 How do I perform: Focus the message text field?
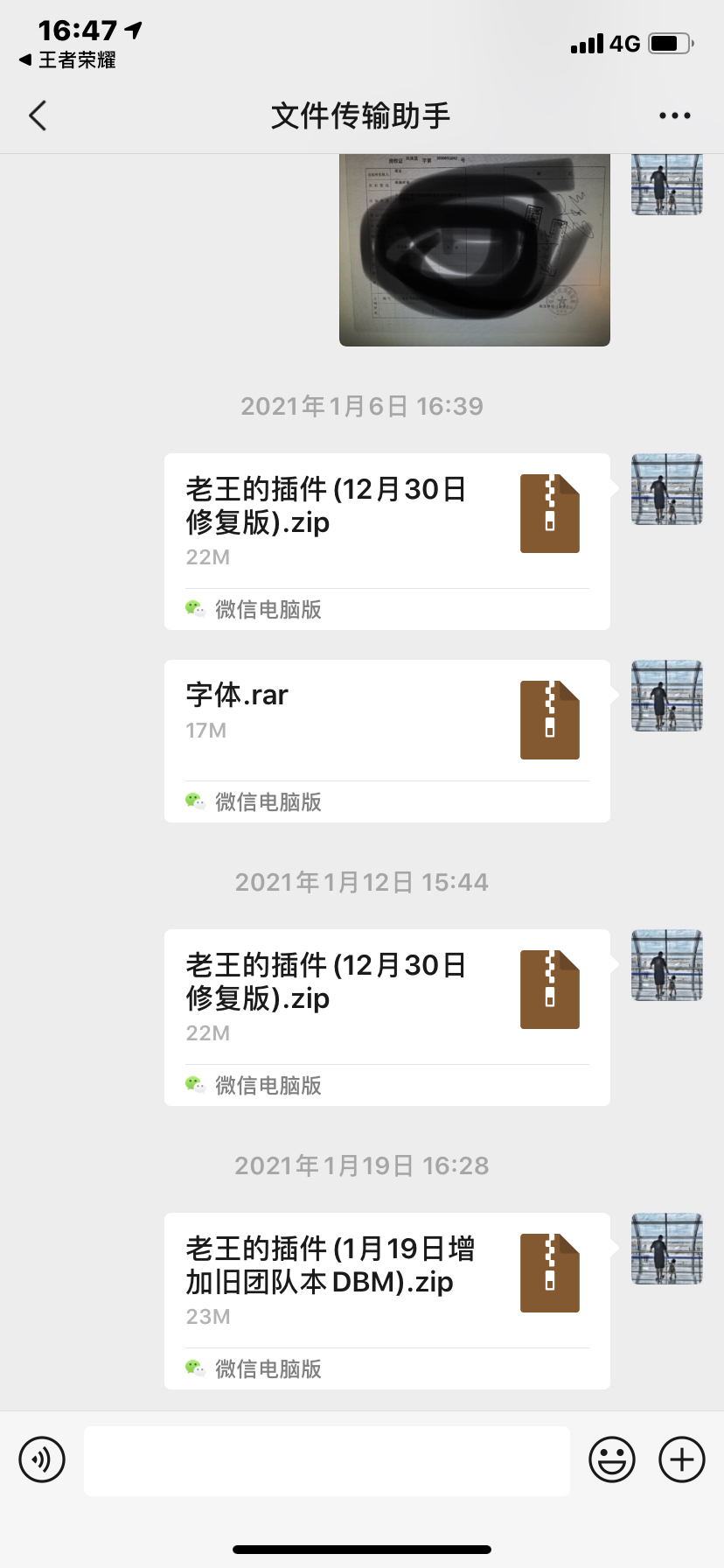[x=326, y=1460]
